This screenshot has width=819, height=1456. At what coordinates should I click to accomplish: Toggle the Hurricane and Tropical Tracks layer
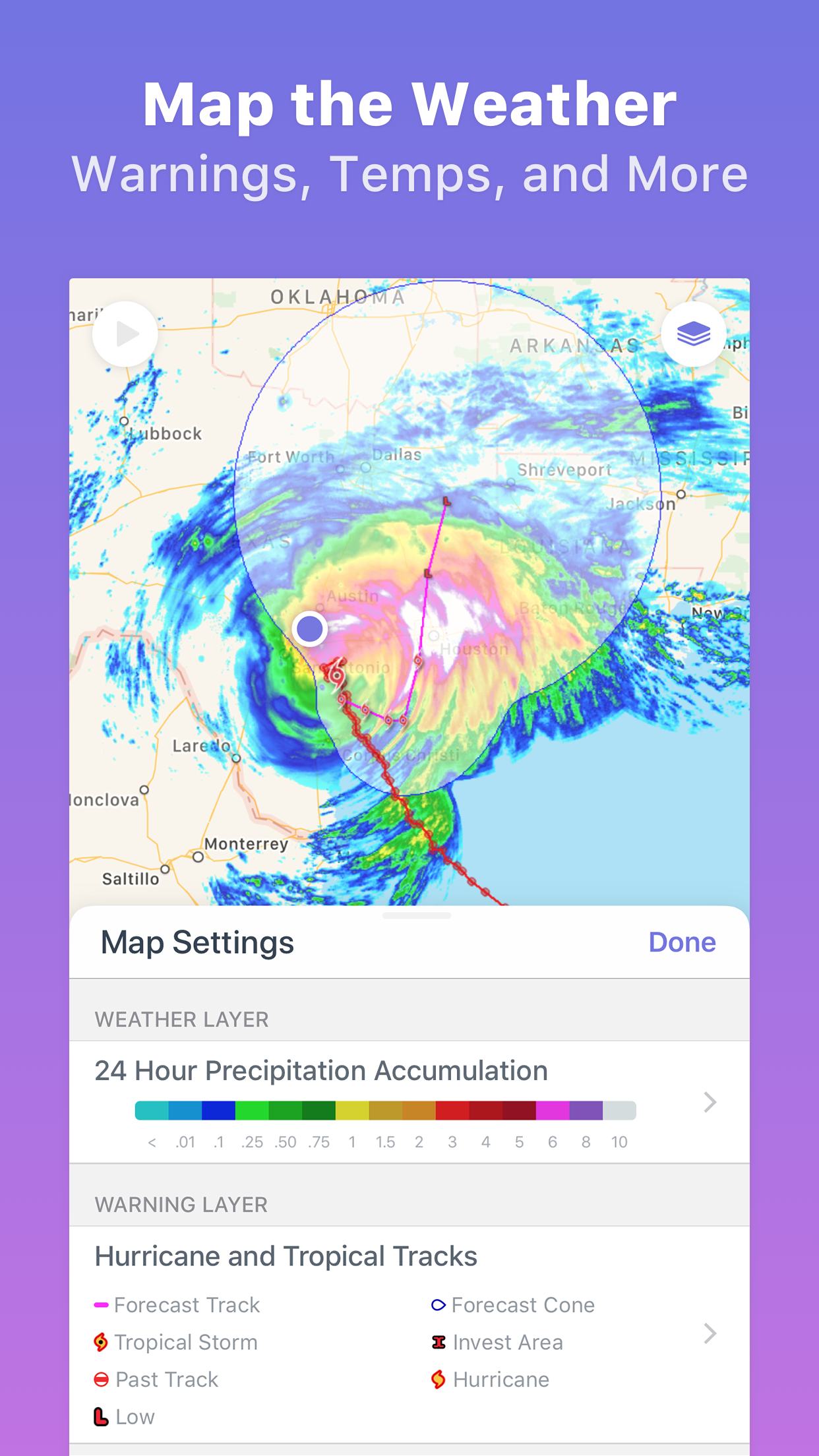[286, 1256]
